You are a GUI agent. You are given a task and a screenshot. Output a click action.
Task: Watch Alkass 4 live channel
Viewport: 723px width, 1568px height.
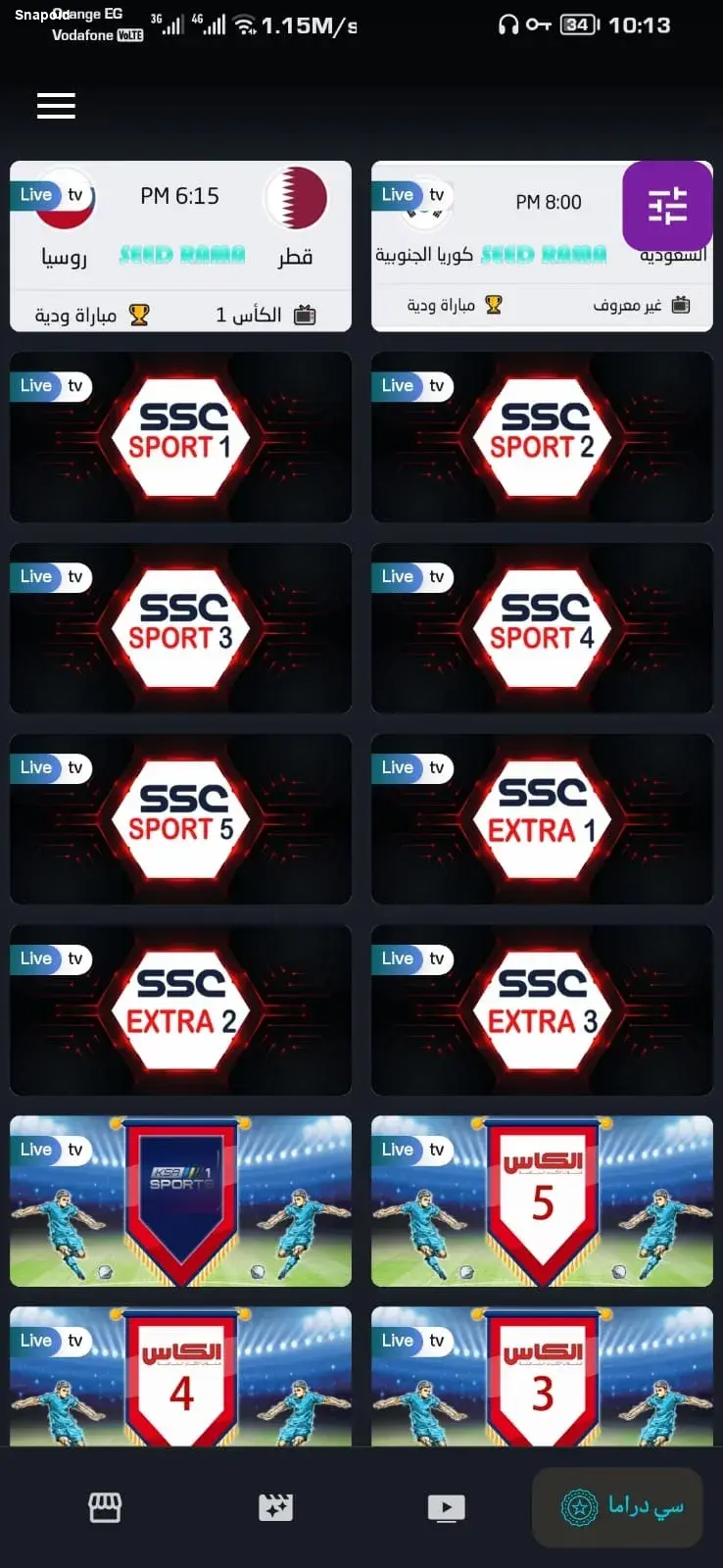180,1377
